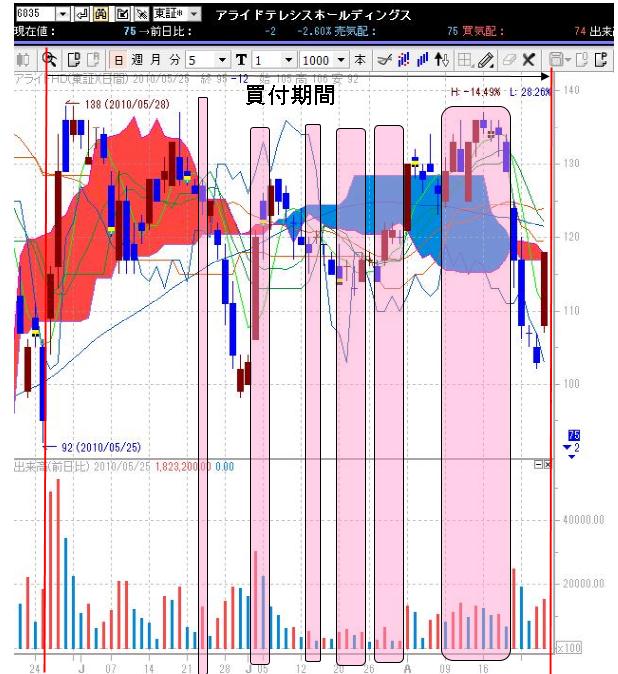Open the stock code dropdown arrow
Viewport: 618px width, 674px height.
tap(63, 15)
